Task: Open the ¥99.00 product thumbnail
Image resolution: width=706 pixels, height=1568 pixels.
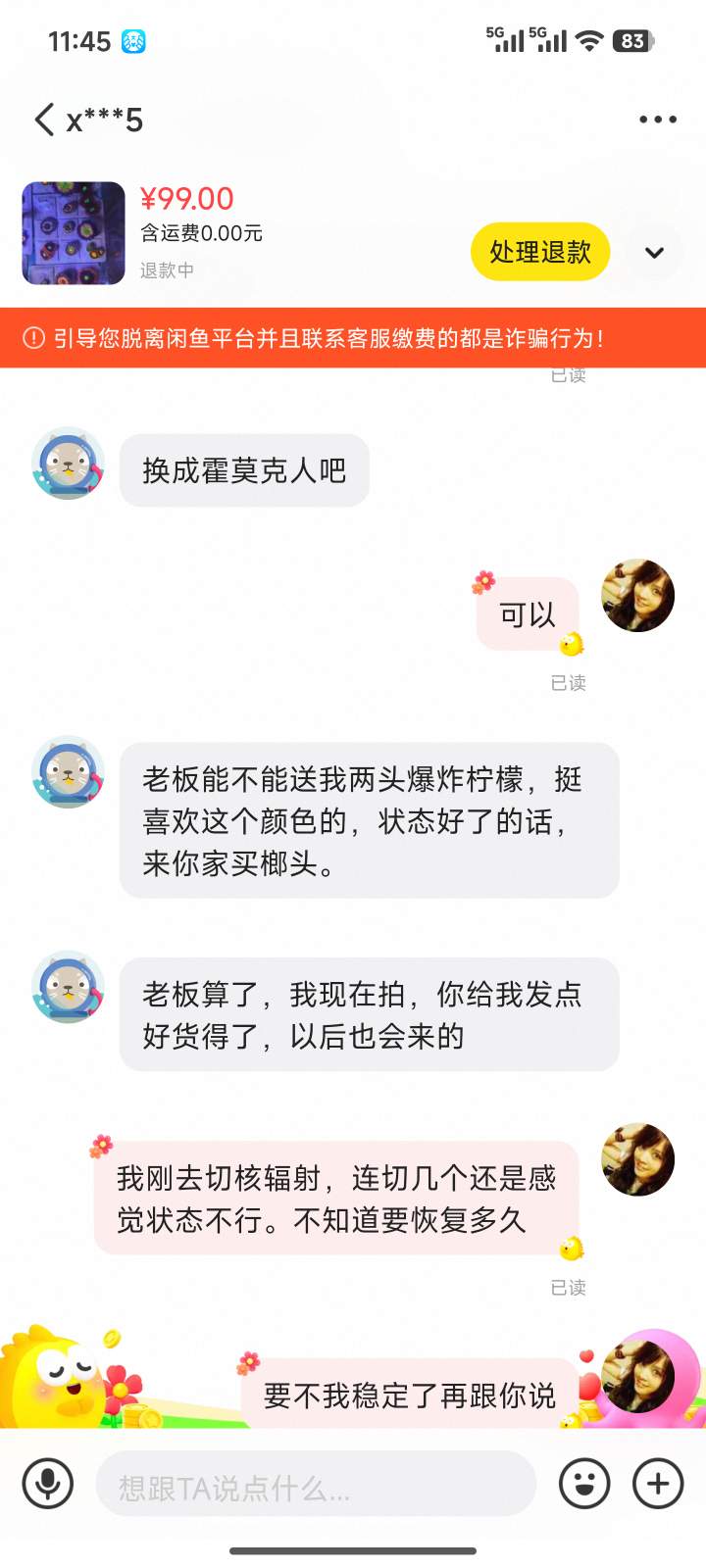Action: click(74, 233)
